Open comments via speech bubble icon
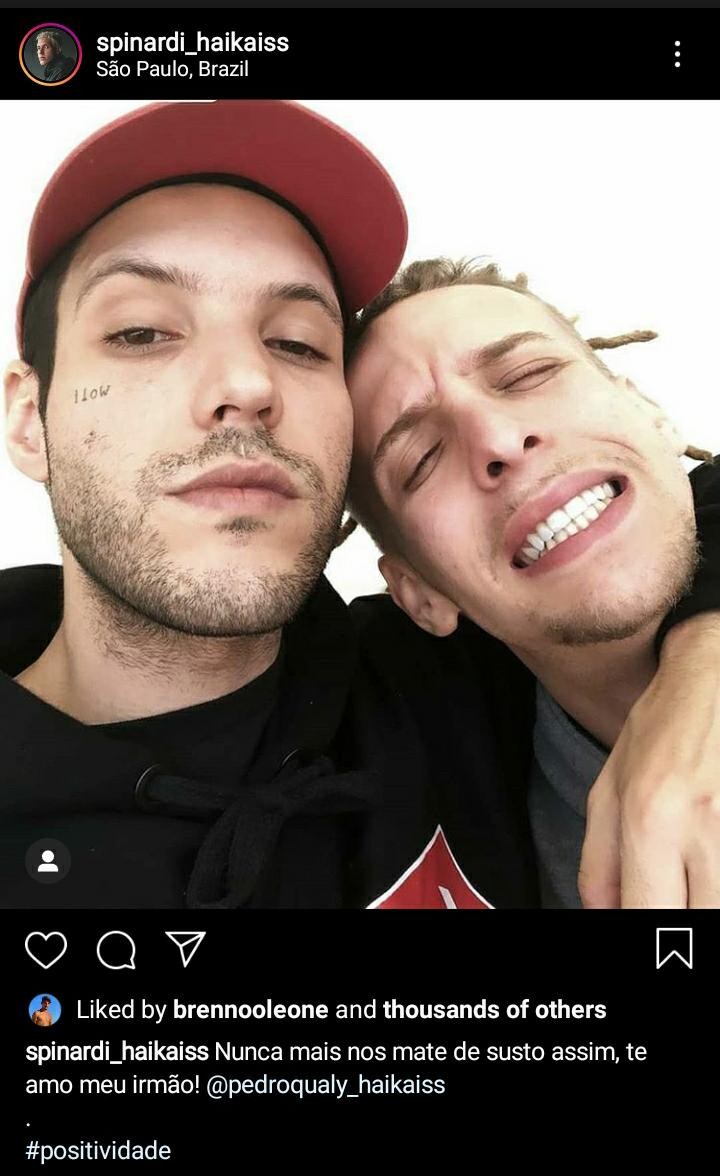The image size is (720, 1176). pos(116,949)
